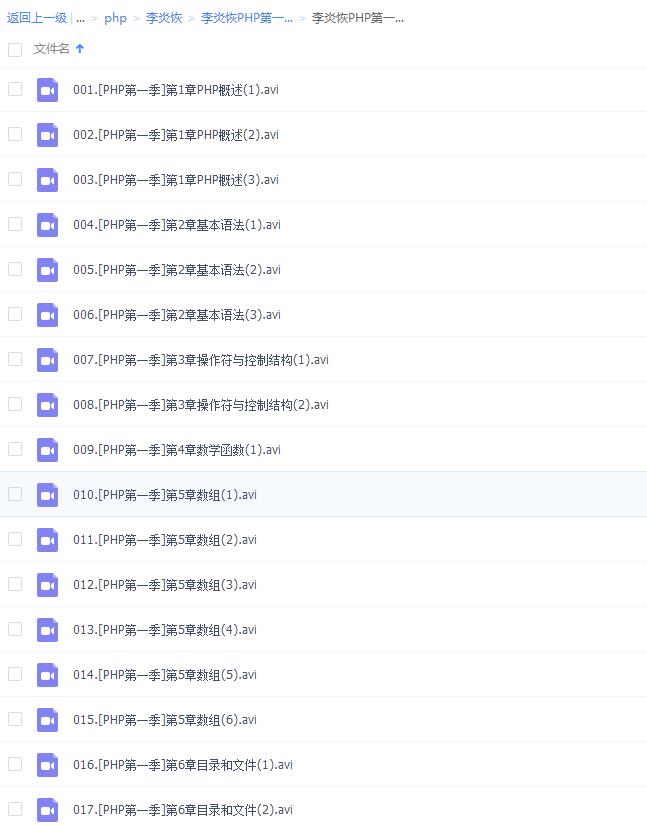Screen dimensions: 647x826
Task: Open the 李炎恢PHP第一... parent folder breadcrumb
Action: point(247,18)
